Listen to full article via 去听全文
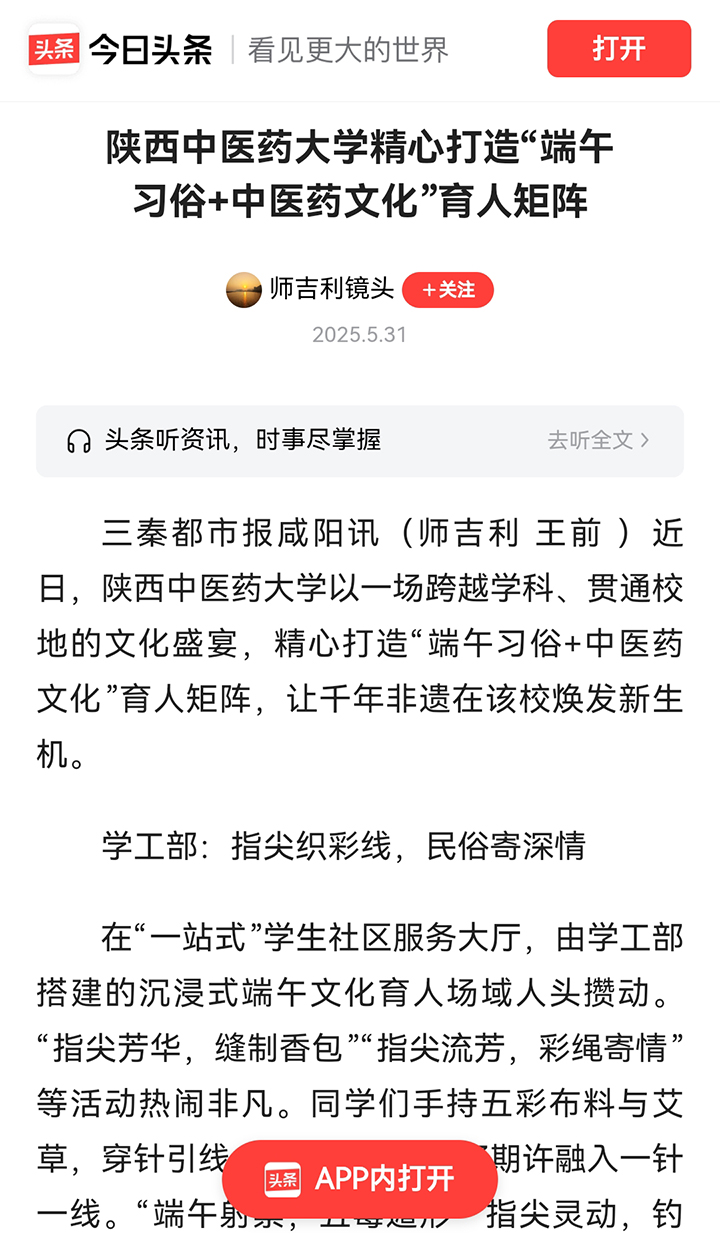The height and width of the screenshot is (1240, 720). [598, 440]
